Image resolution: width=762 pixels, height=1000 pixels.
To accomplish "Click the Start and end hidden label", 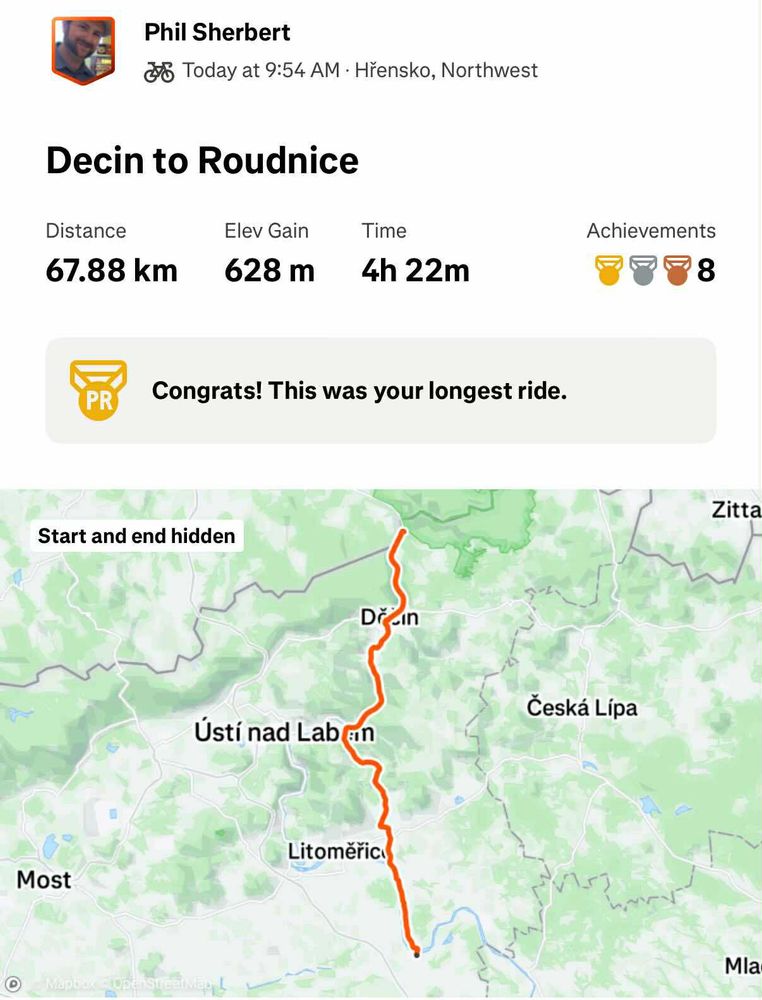I will 136,535.
